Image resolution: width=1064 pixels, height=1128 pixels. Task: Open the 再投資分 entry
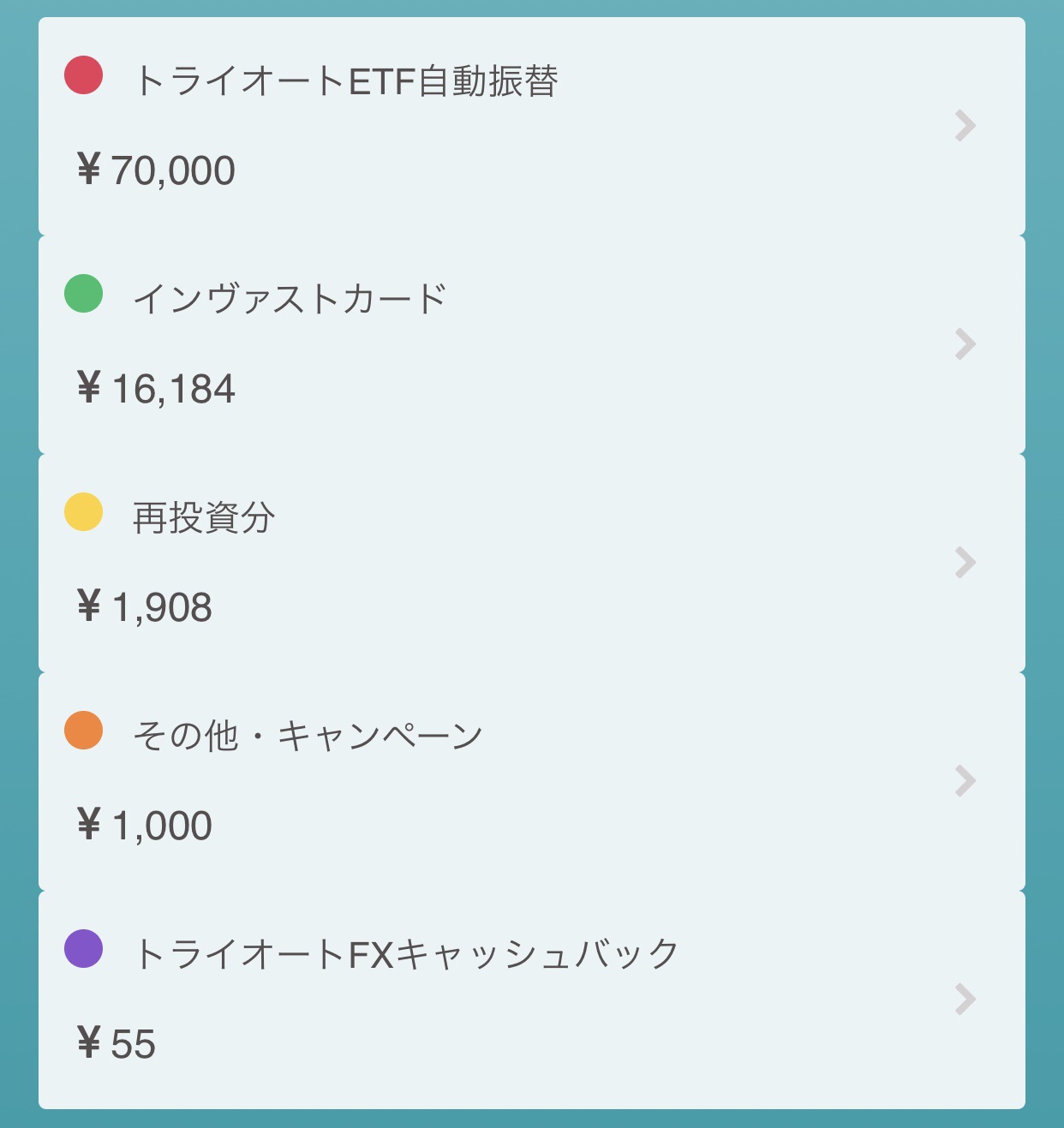[531, 563]
